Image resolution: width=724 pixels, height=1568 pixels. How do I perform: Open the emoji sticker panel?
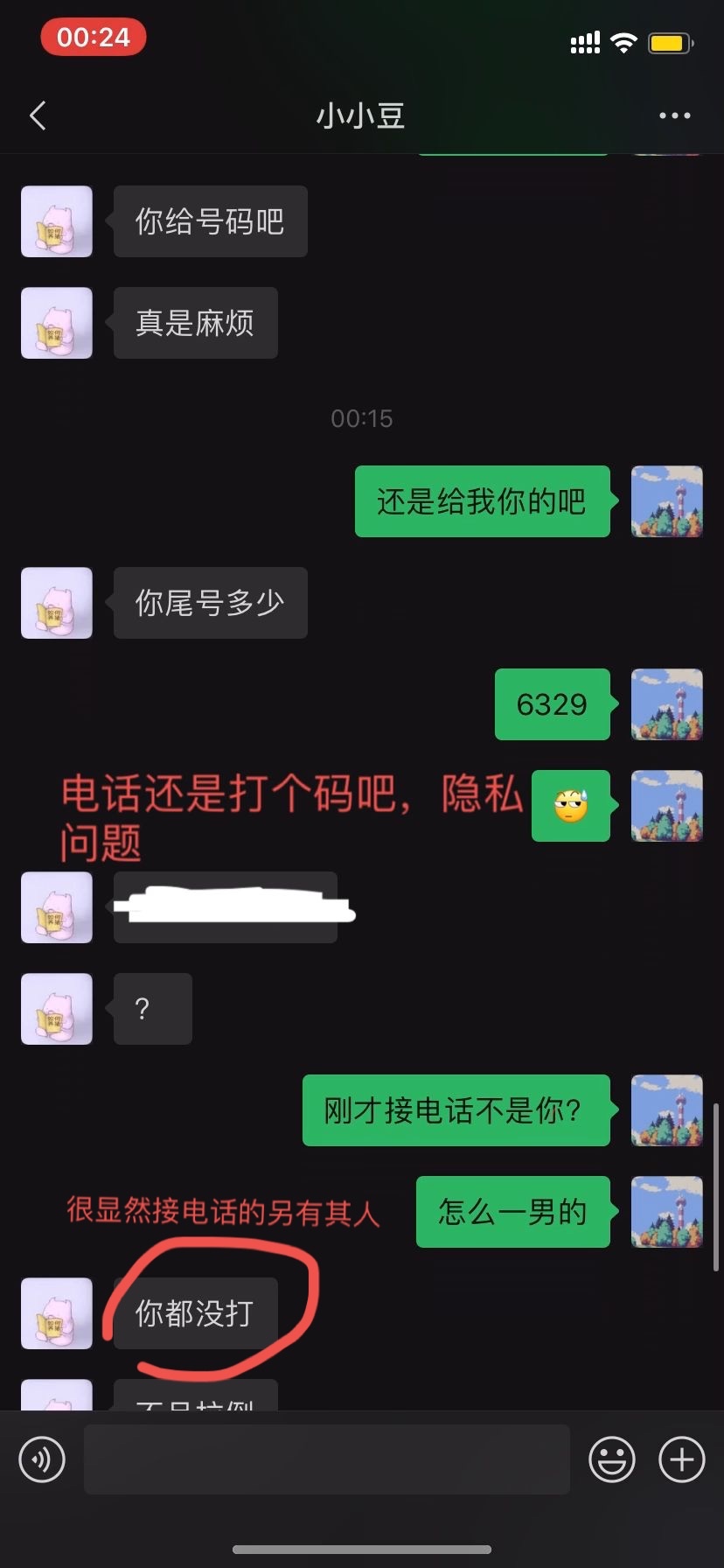(x=611, y=1459)
